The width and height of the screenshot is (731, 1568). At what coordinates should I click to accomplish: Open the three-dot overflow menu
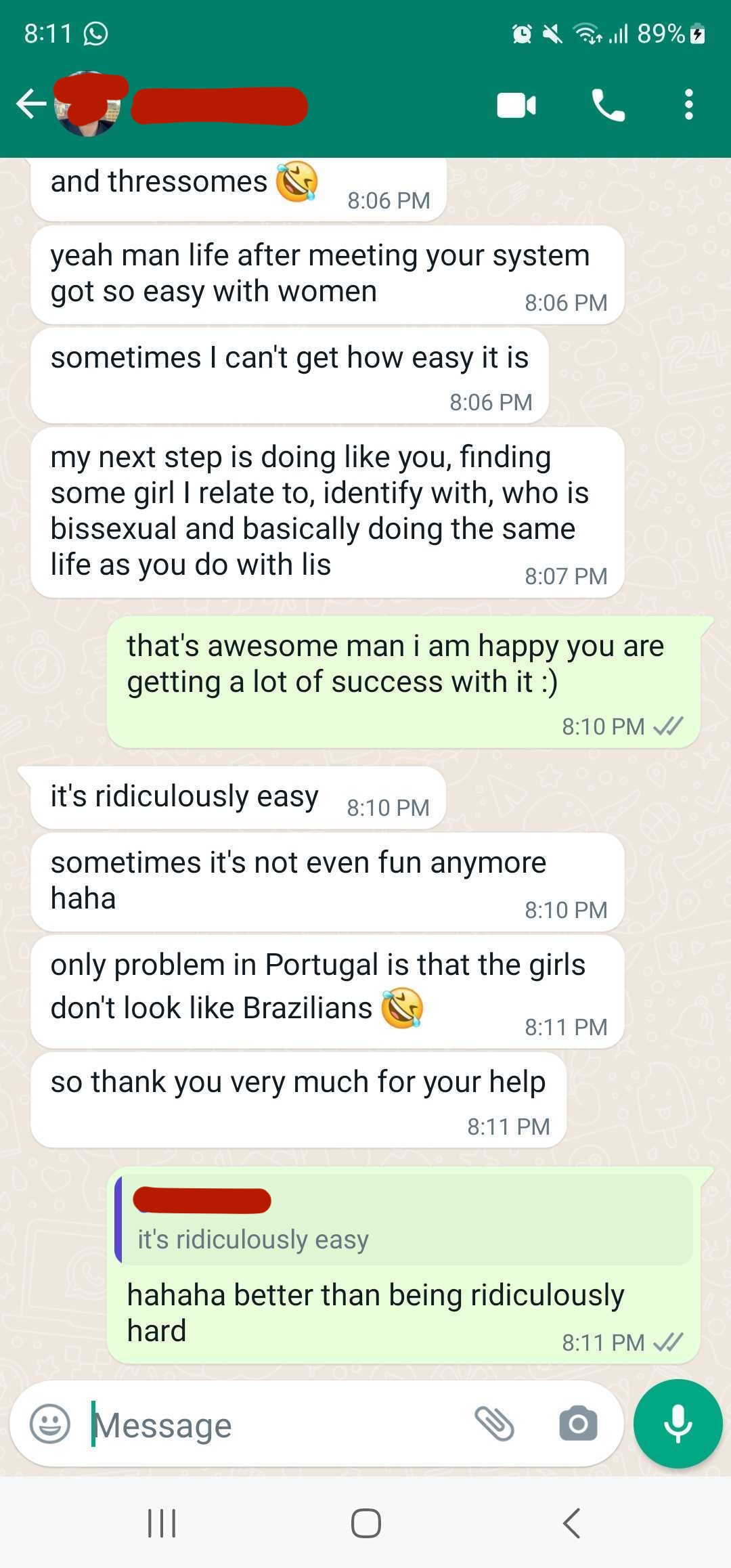(x=688, y=106)
